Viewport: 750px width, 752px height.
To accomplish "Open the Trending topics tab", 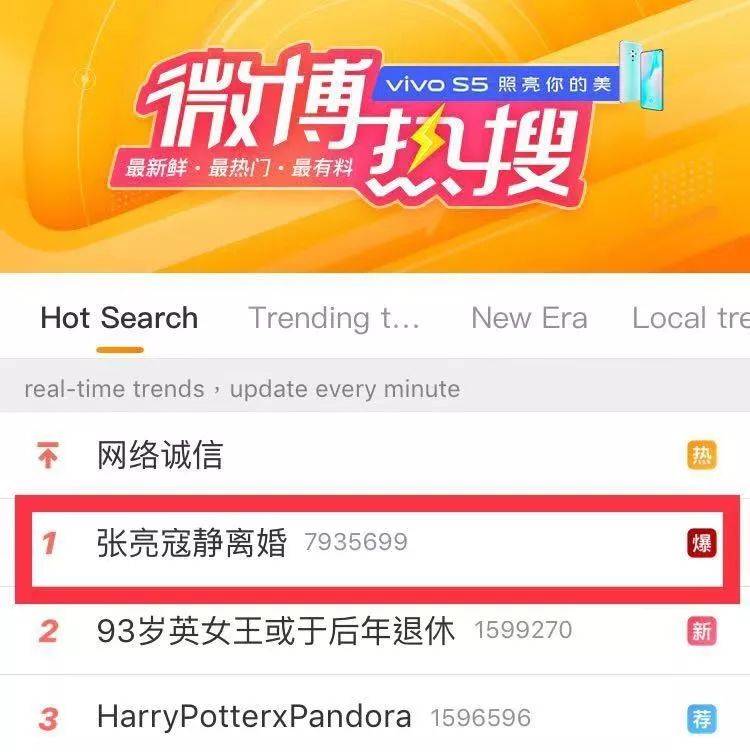I will pos(335,318).
